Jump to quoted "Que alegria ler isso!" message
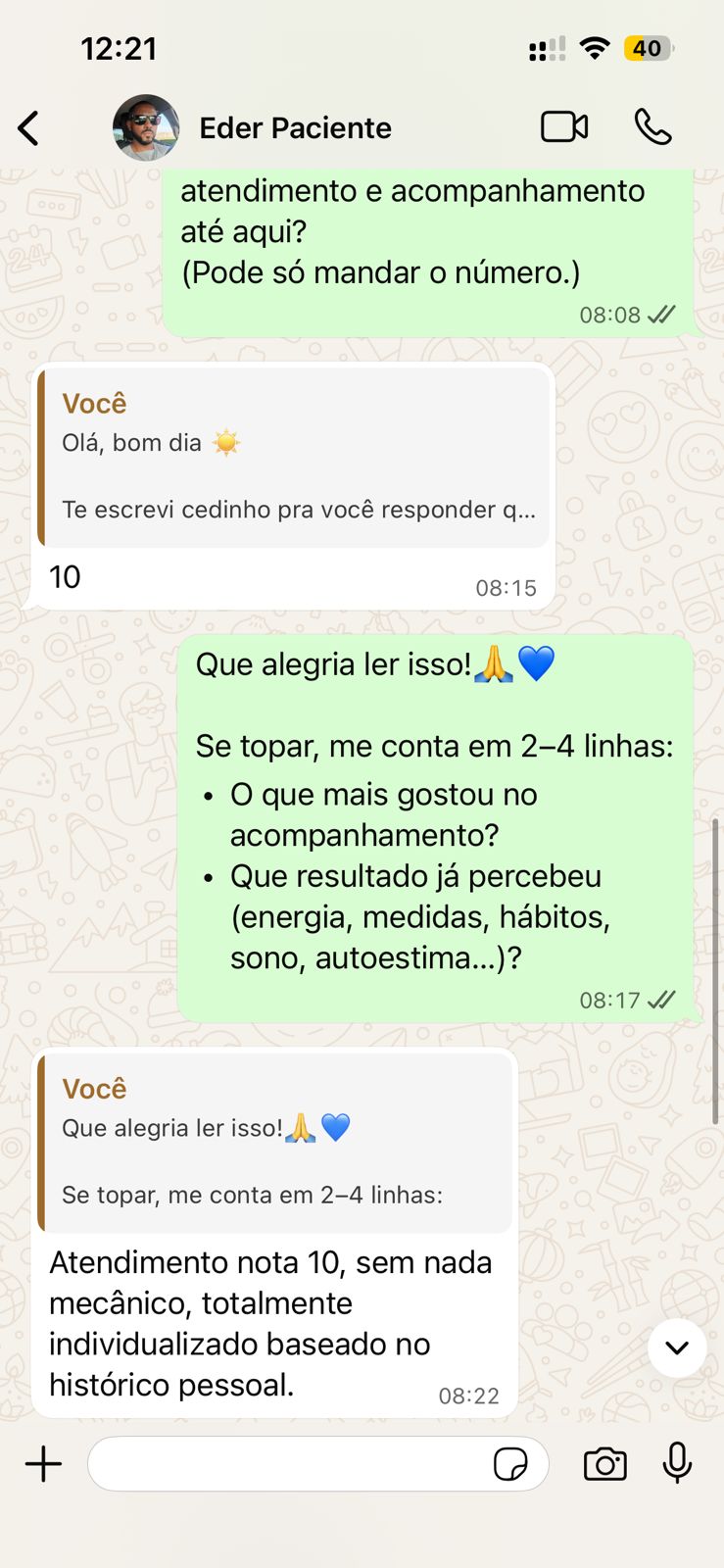This screenshot has width=724, height=1568. pyautogui.click(x=276, y=1144)
